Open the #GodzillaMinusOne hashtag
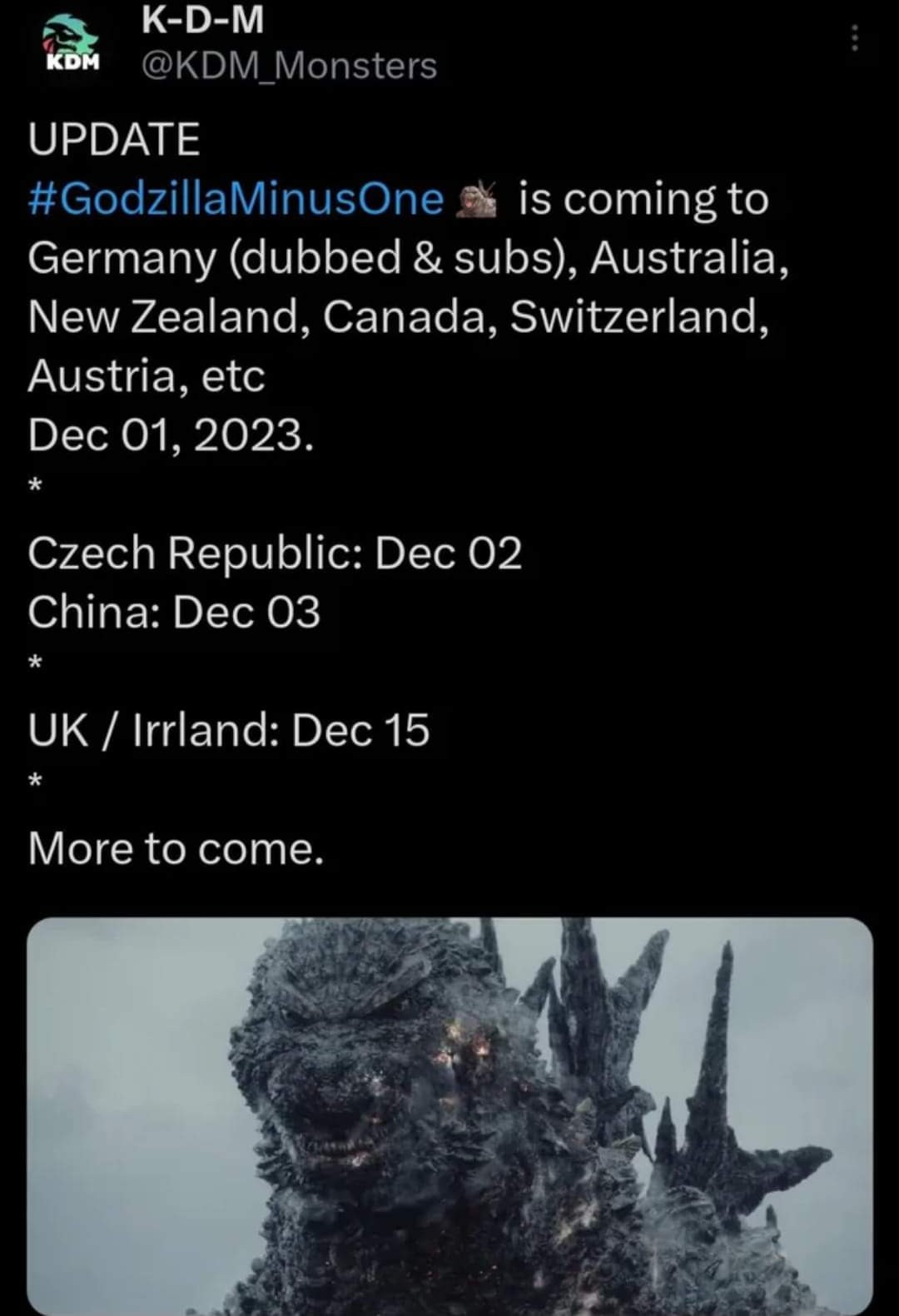This screenshot has width=899, height=1316. pos(236,200)
